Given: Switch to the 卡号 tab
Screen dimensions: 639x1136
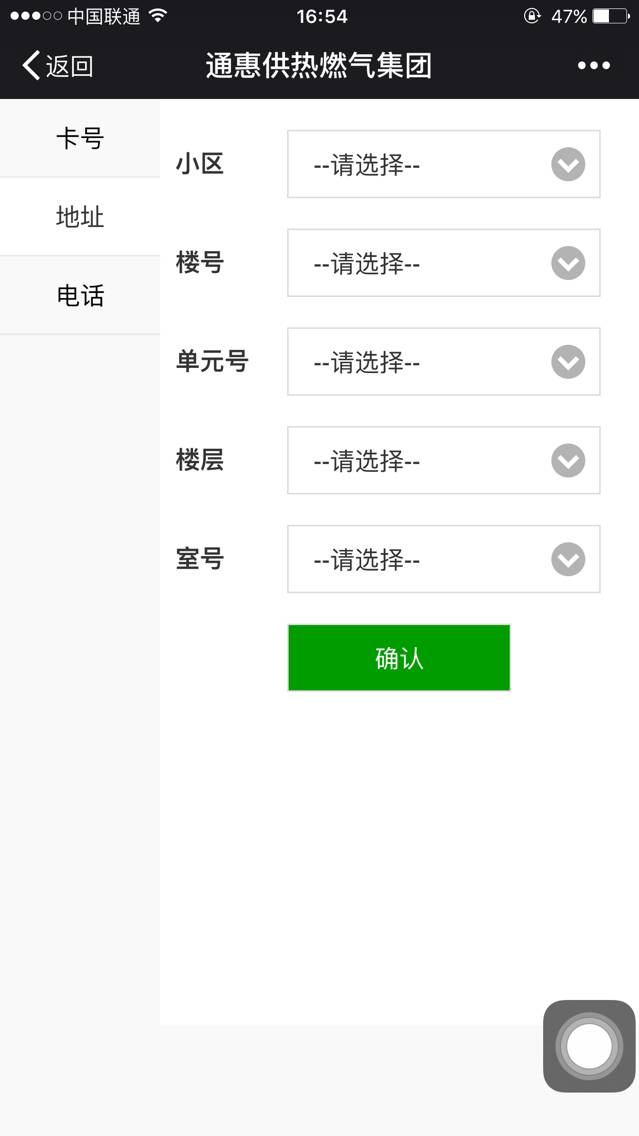Looking at the screenshot, I should pos(80,138).
